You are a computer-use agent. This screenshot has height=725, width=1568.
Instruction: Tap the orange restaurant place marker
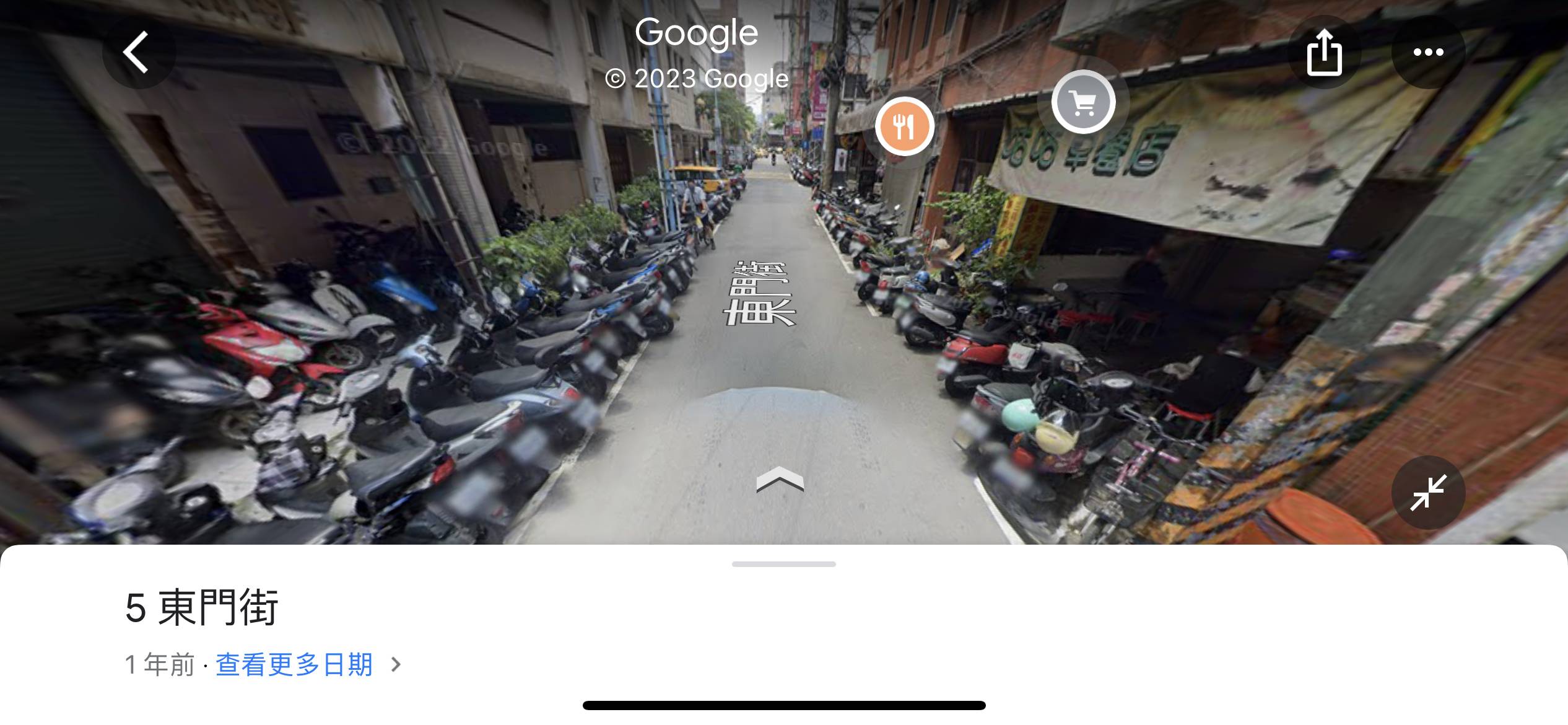click(904, 126)
